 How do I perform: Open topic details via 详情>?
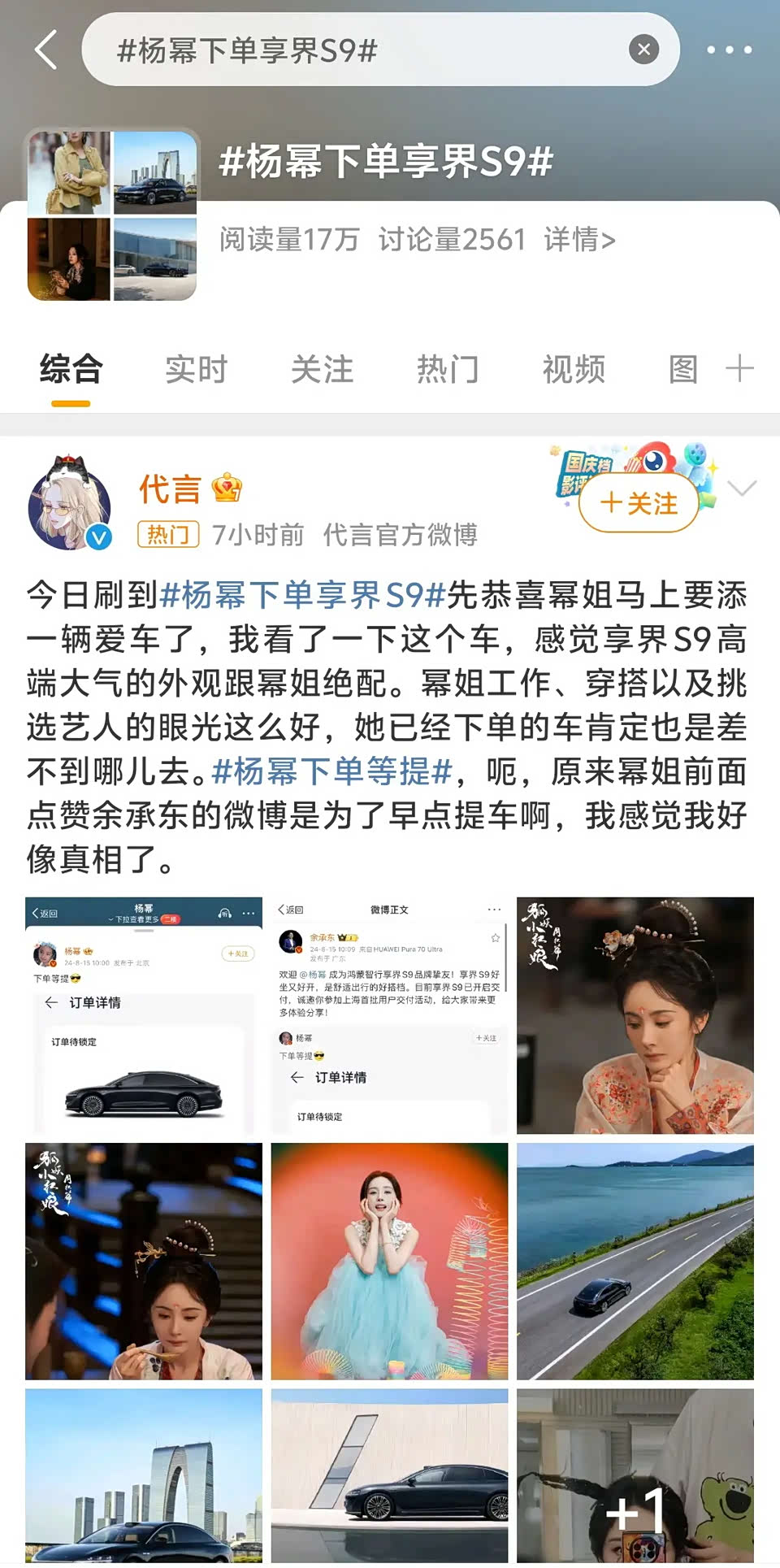(x=579, y=240)
